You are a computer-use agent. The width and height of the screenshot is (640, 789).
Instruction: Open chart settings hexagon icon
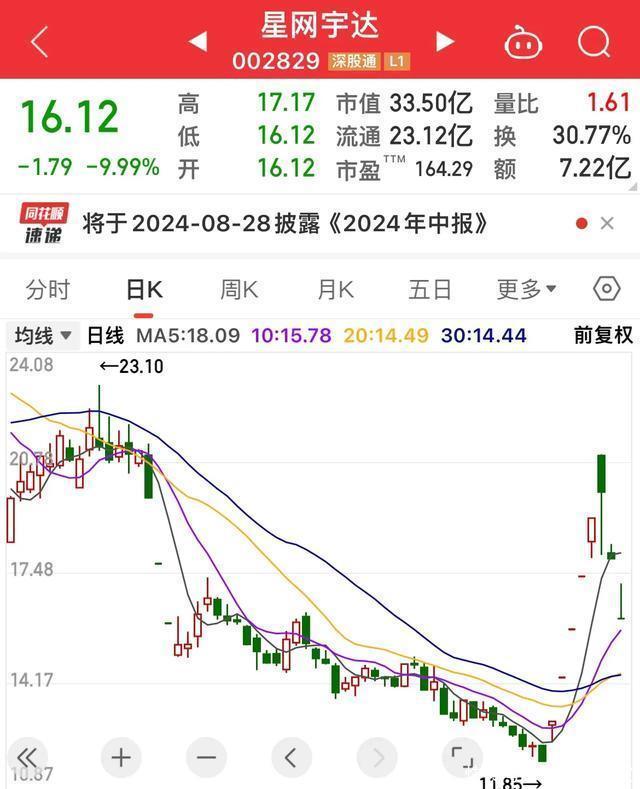[606, 289]
